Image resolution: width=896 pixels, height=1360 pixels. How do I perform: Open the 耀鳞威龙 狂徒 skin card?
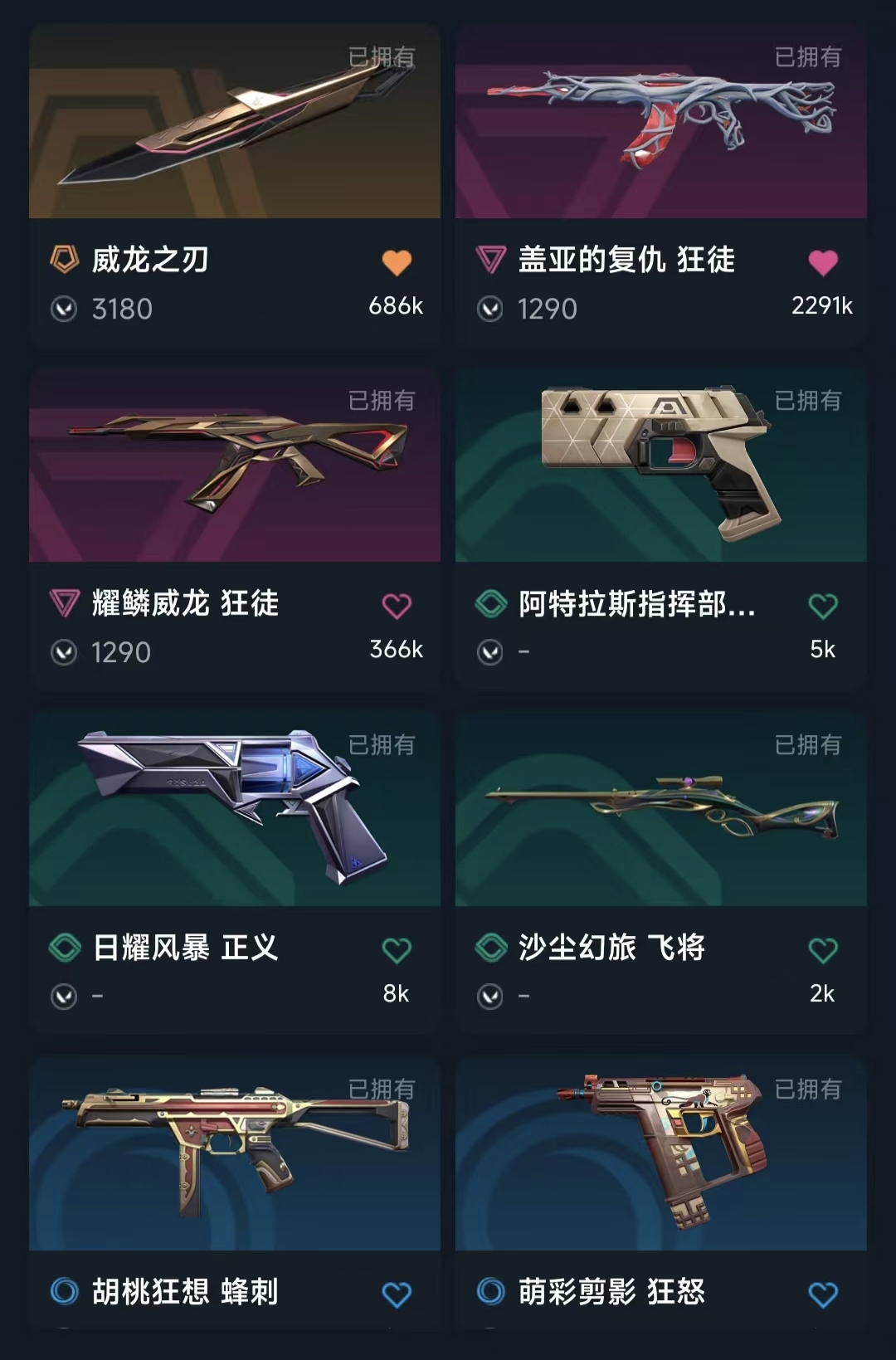coord(234,466)
